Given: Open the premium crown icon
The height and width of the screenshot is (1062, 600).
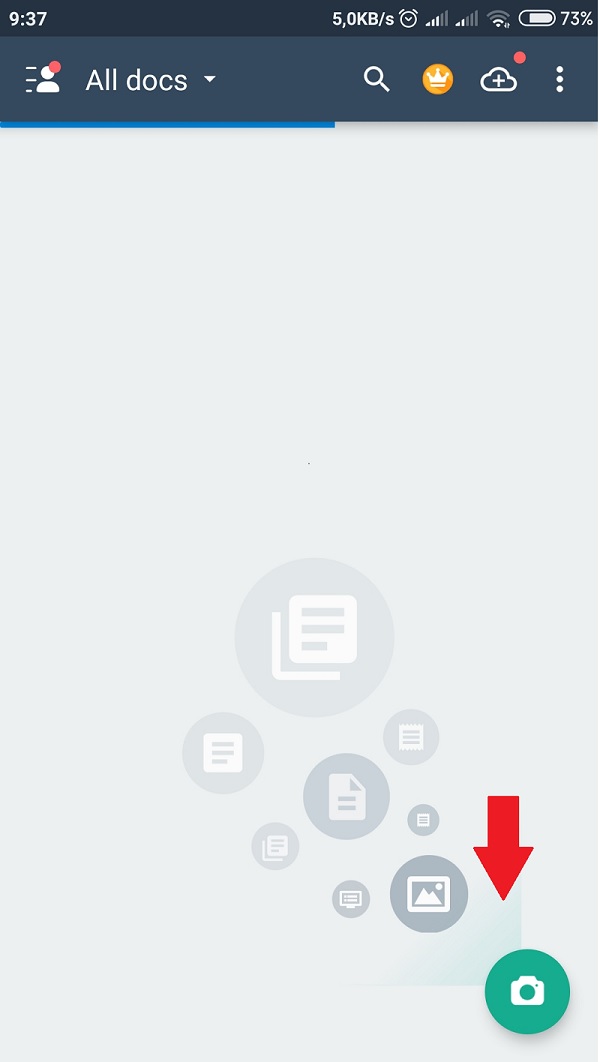Looking at the screenshot, I should [x=438, y=80].
